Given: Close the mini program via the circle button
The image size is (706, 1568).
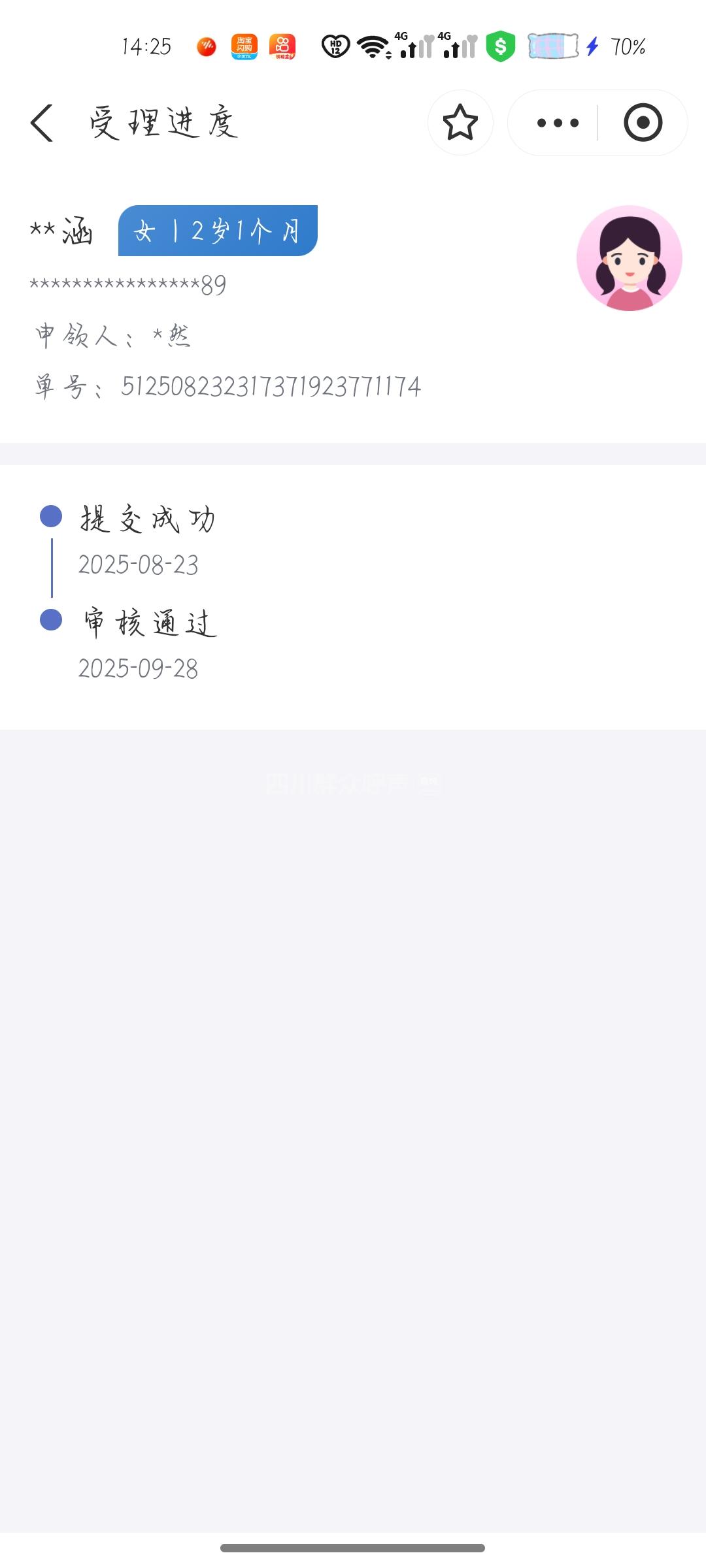Looking at the screenshot, I should coord(643,123).
